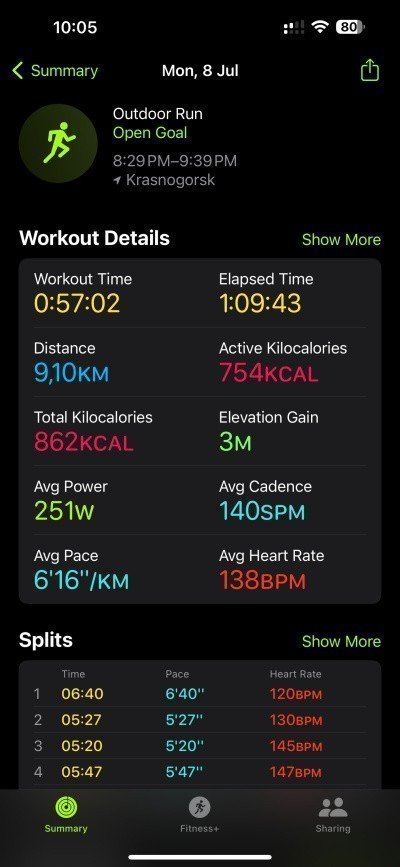
Task: Switch to the Summary tab
Action: [x=66, y=814]
